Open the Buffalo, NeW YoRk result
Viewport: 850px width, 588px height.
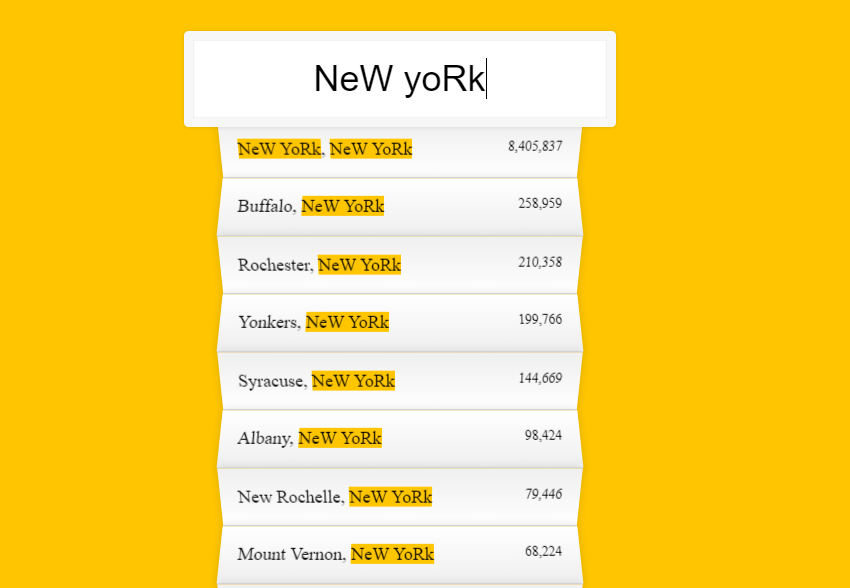tap(399, 207)
